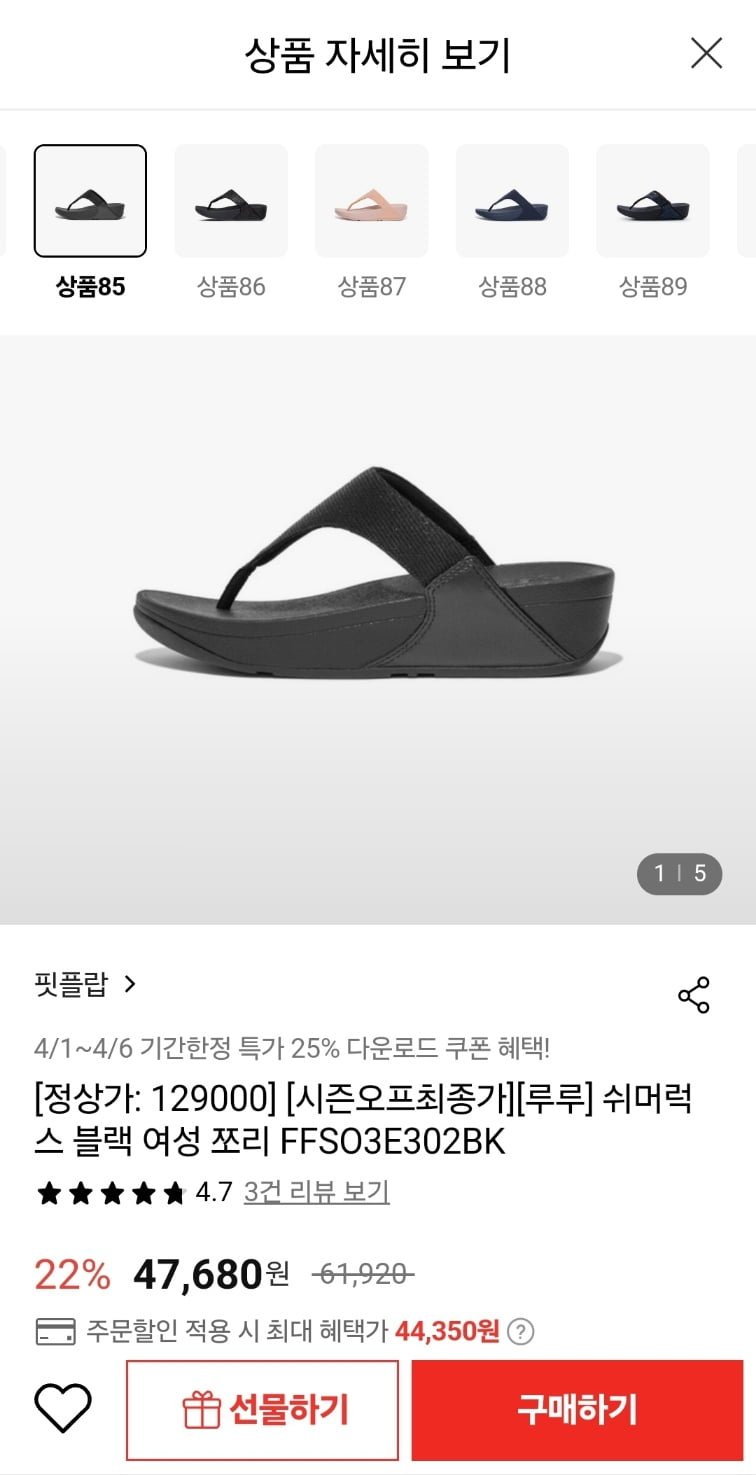Viewport: 756px width, 1475px height.
Task: Open 상품89 product option
Action: 653,201
